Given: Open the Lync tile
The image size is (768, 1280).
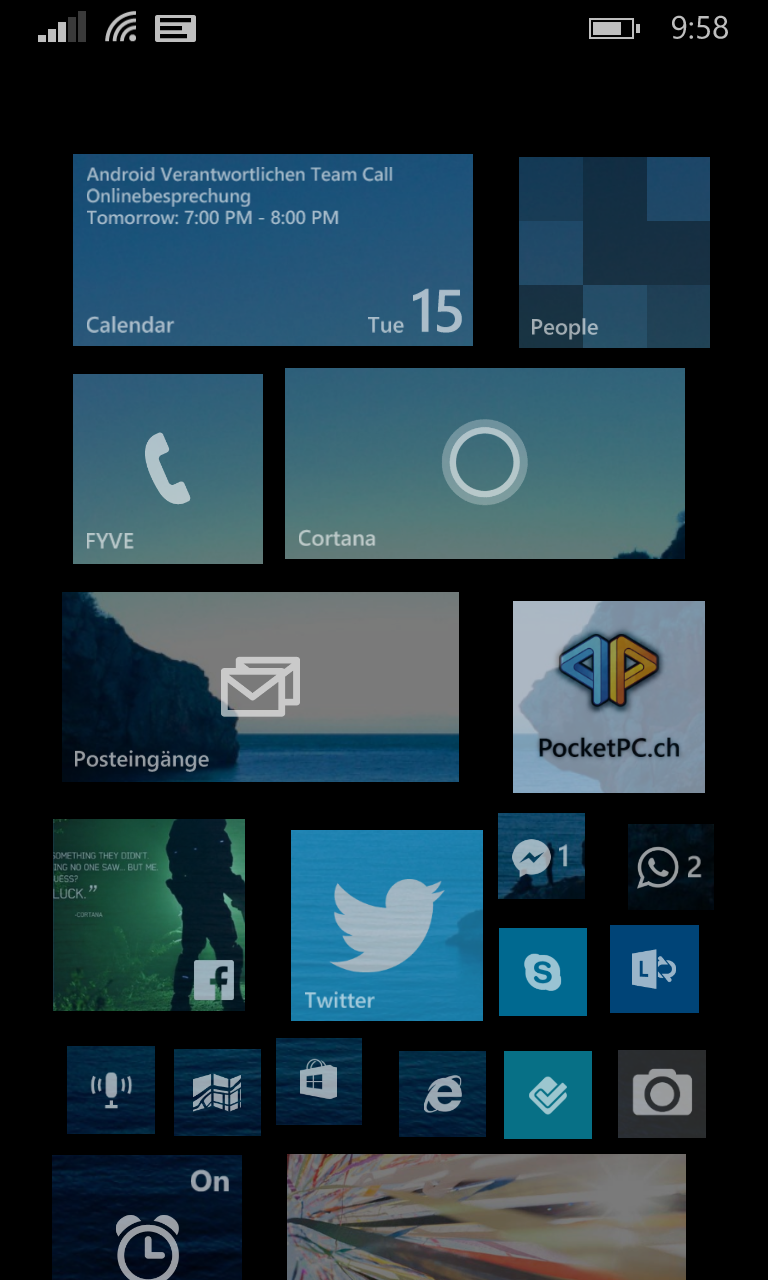Looking at the screenshot, I should click(654, 969).
